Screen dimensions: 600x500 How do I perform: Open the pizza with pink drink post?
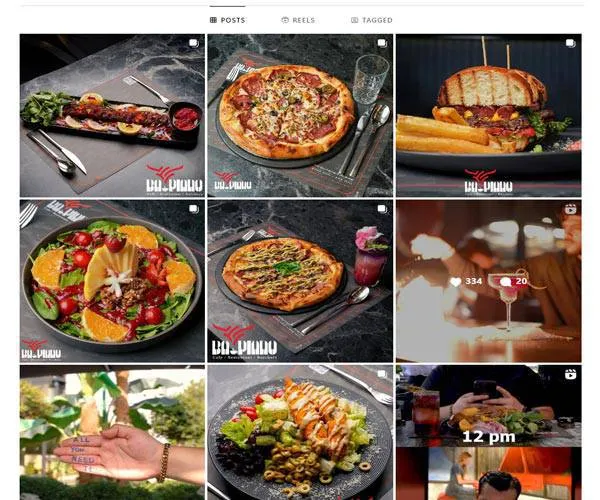(x=299, y=280)
